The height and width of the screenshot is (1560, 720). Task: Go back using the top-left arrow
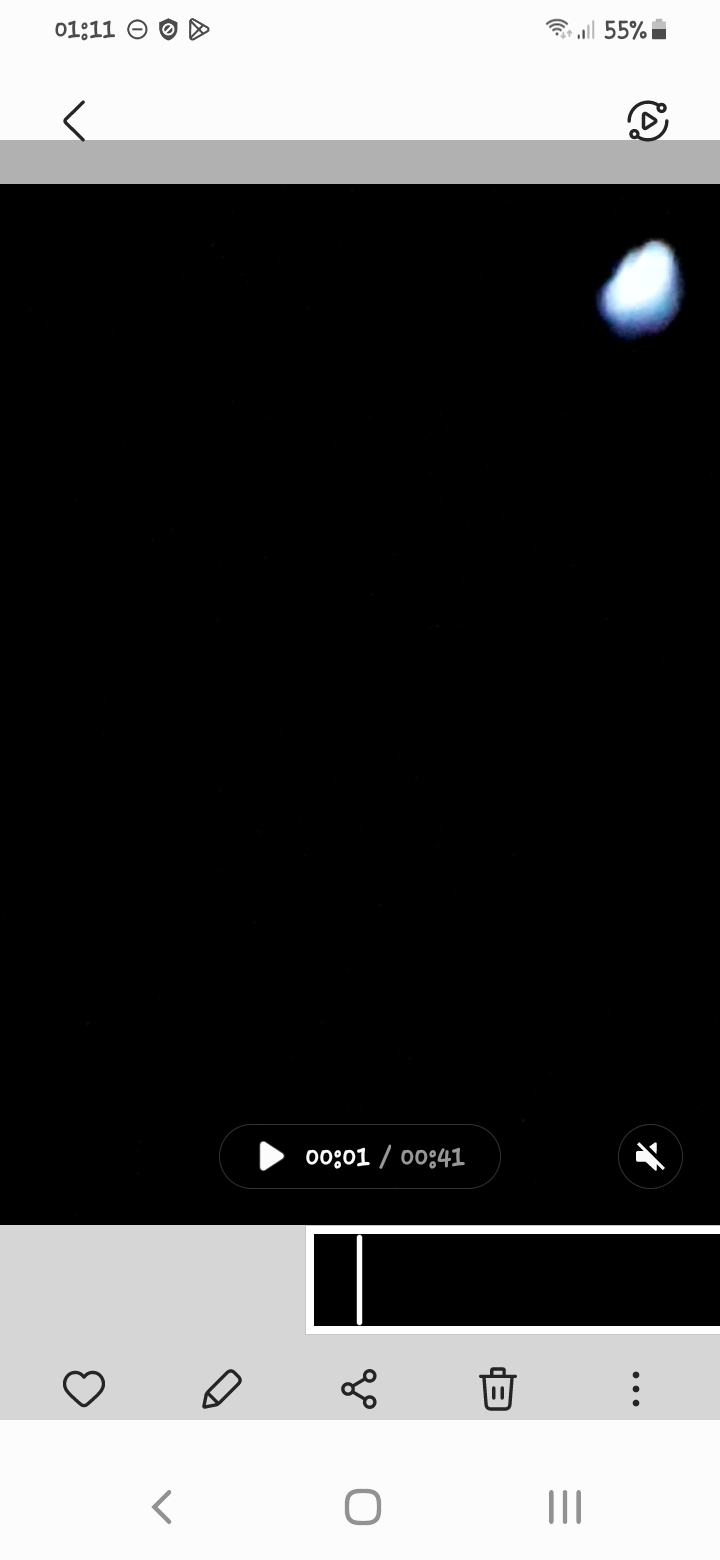(74, 121)
